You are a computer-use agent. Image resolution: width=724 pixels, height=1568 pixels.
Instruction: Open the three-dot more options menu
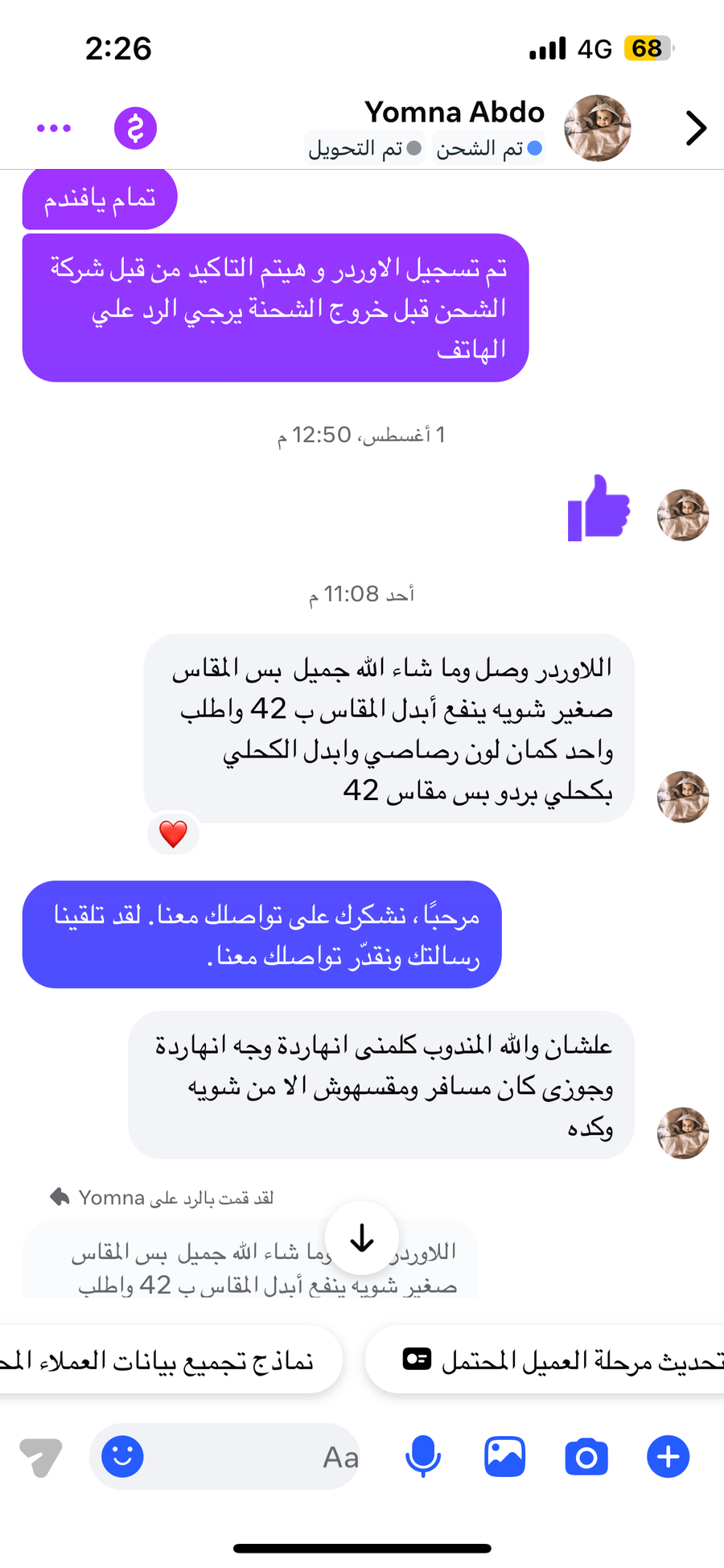[x=54, y=128]
